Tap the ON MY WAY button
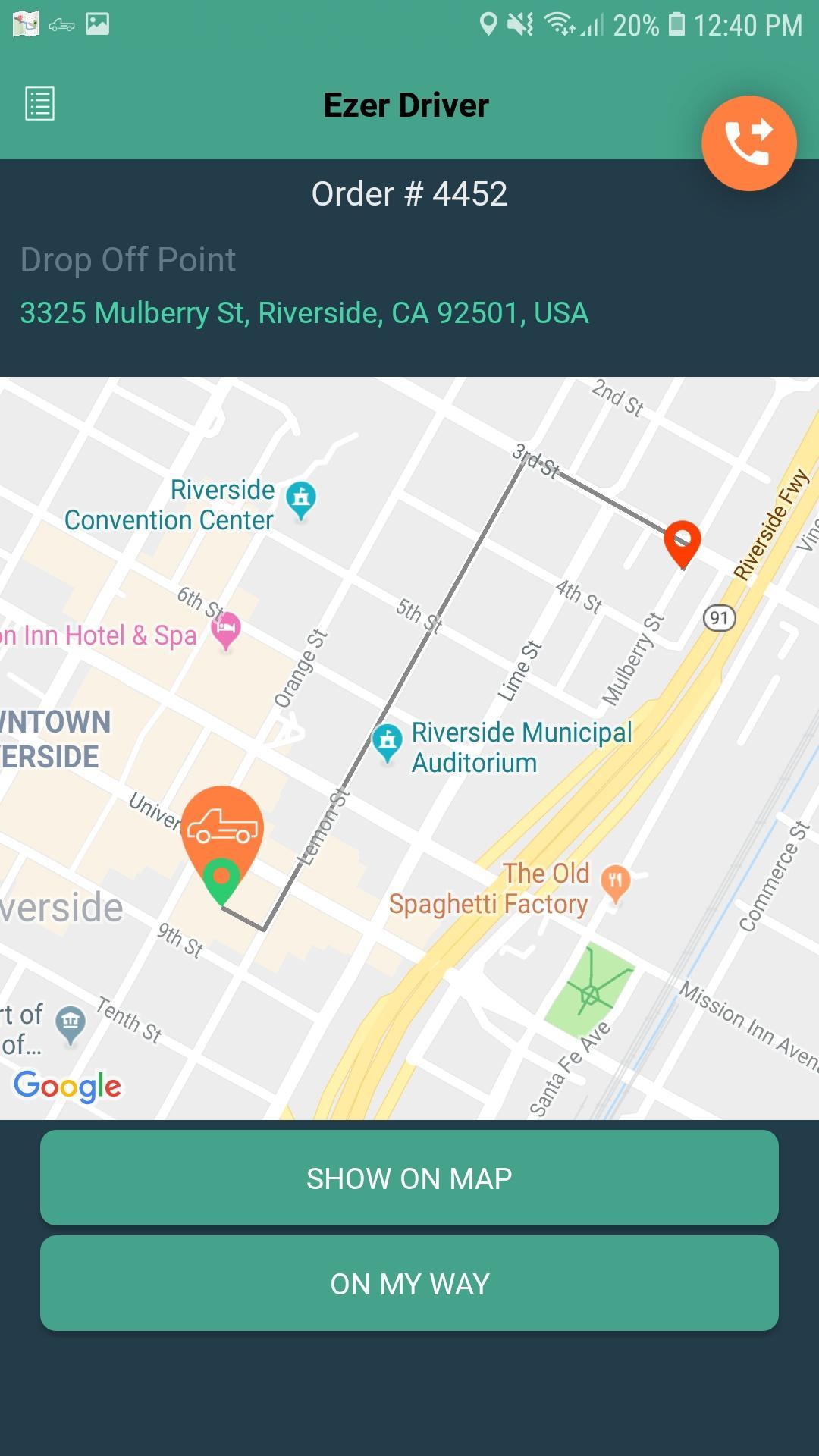 [x=409, y=1283]
